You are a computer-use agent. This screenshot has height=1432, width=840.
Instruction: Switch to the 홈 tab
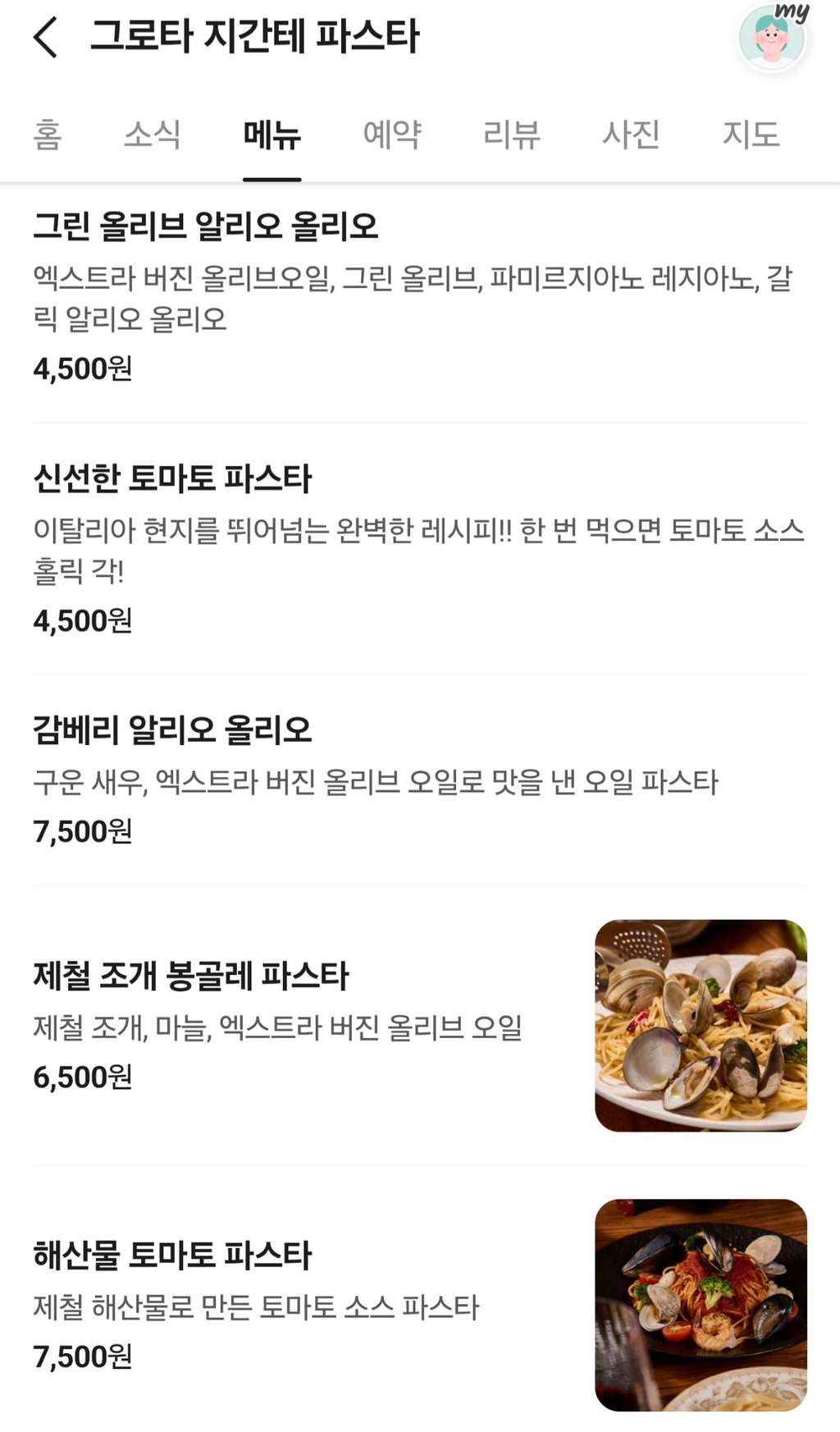coord(48,135)
